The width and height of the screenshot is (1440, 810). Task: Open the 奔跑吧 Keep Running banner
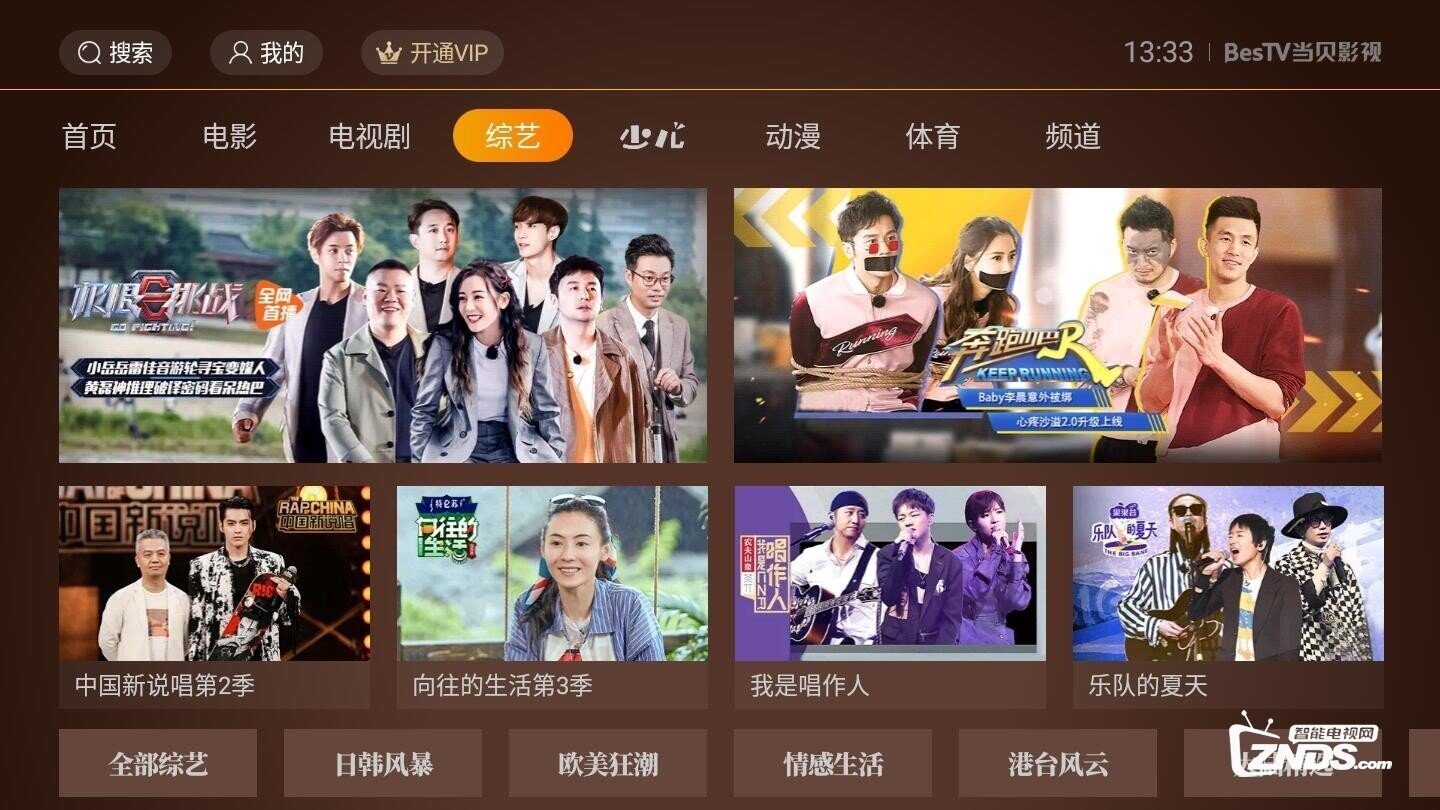(x=1057, y=325)
